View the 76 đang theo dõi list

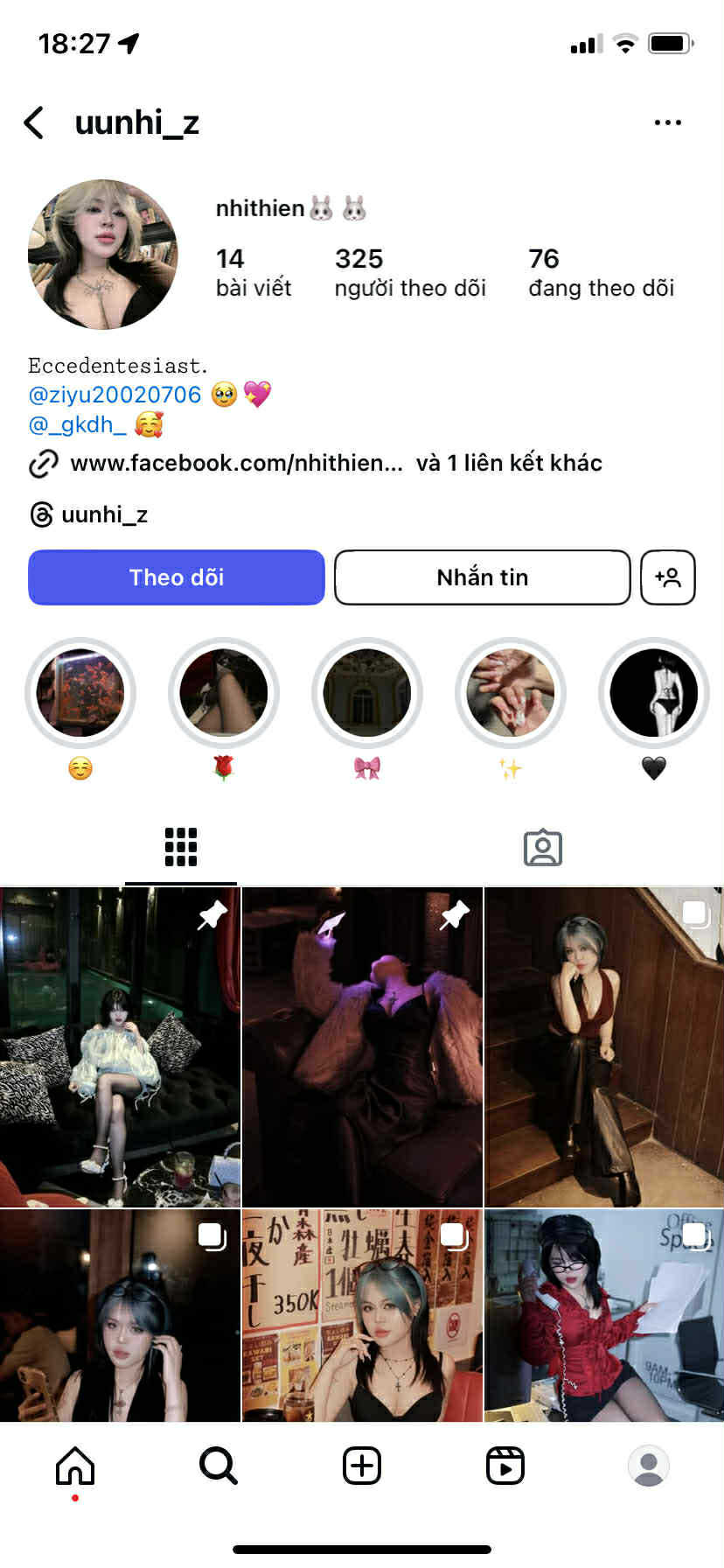coord(601,273)
